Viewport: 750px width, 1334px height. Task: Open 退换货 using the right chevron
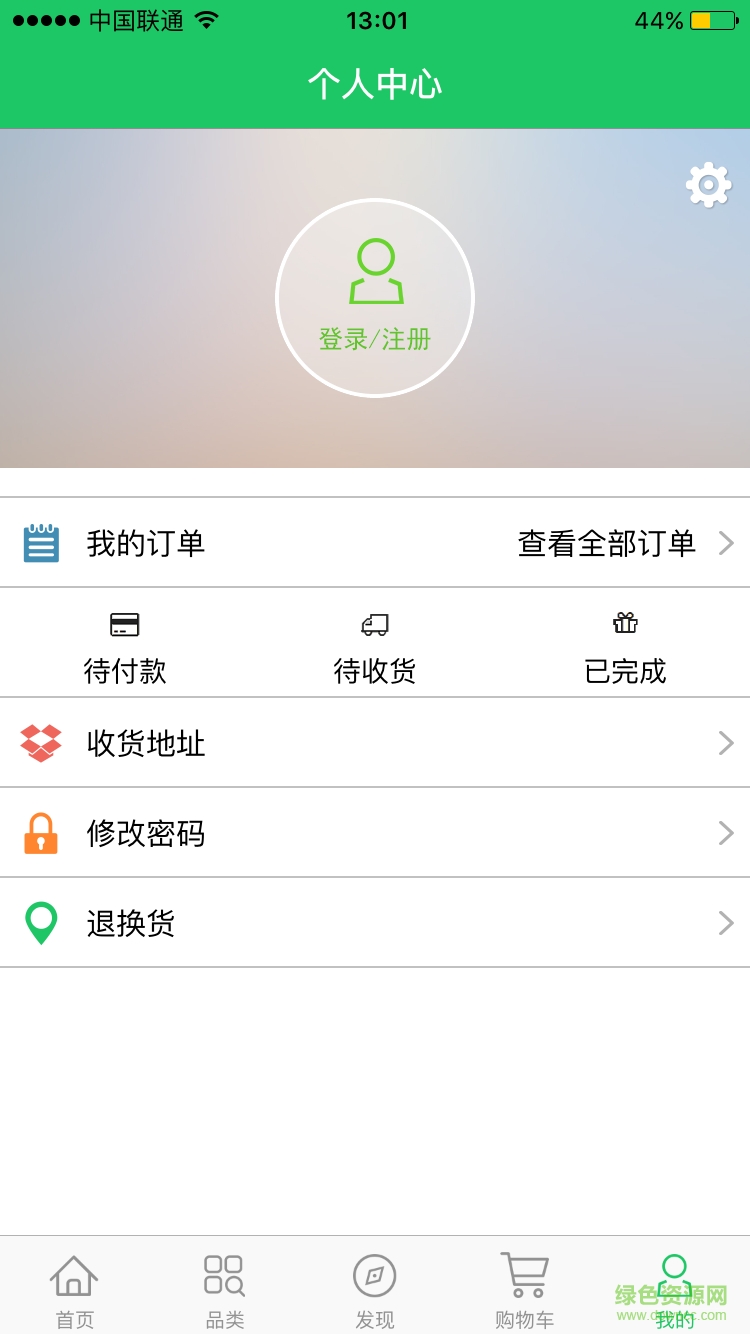click(x=727, y=922)
